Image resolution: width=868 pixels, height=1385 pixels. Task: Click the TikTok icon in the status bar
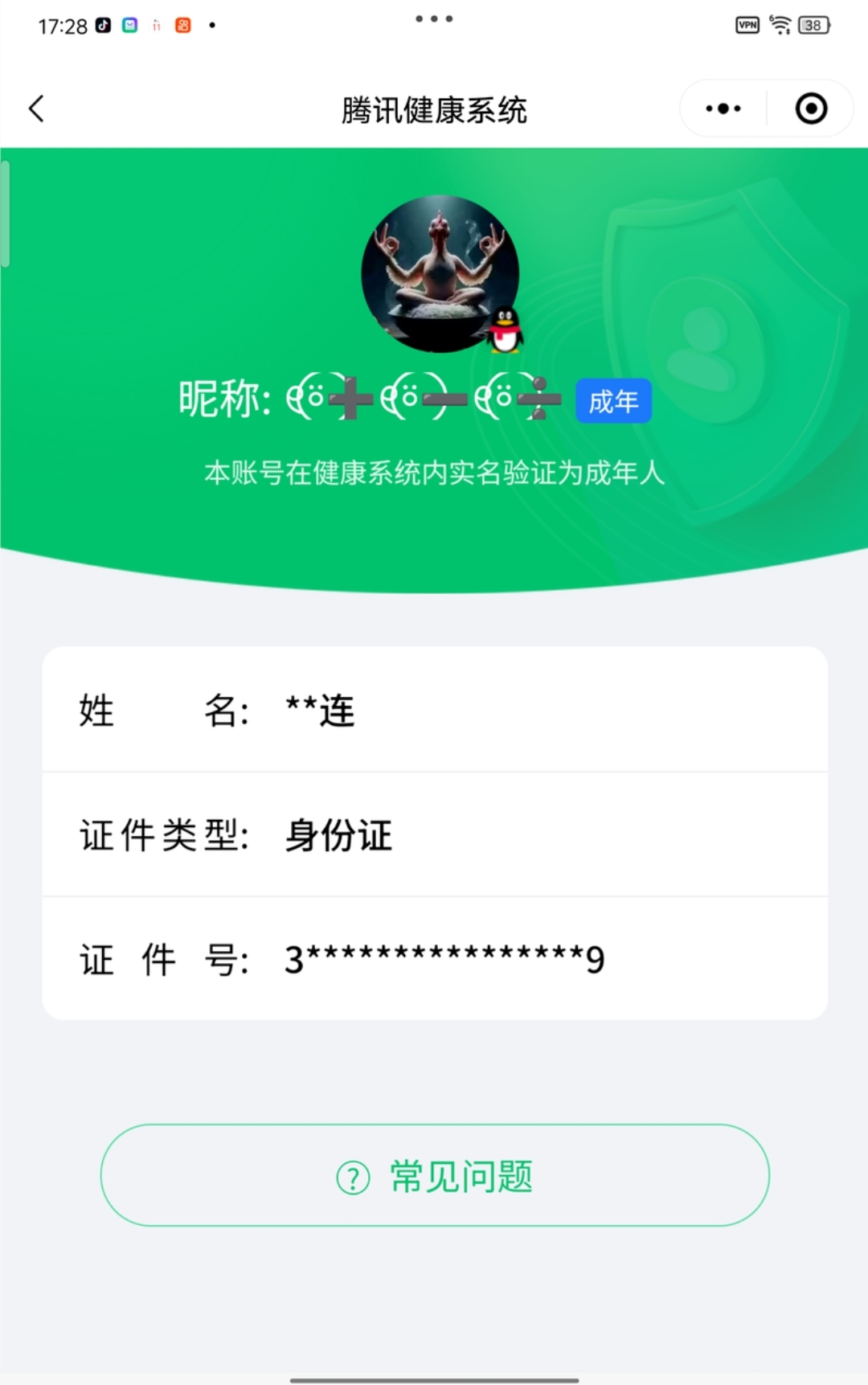click(x=101, y=25)
